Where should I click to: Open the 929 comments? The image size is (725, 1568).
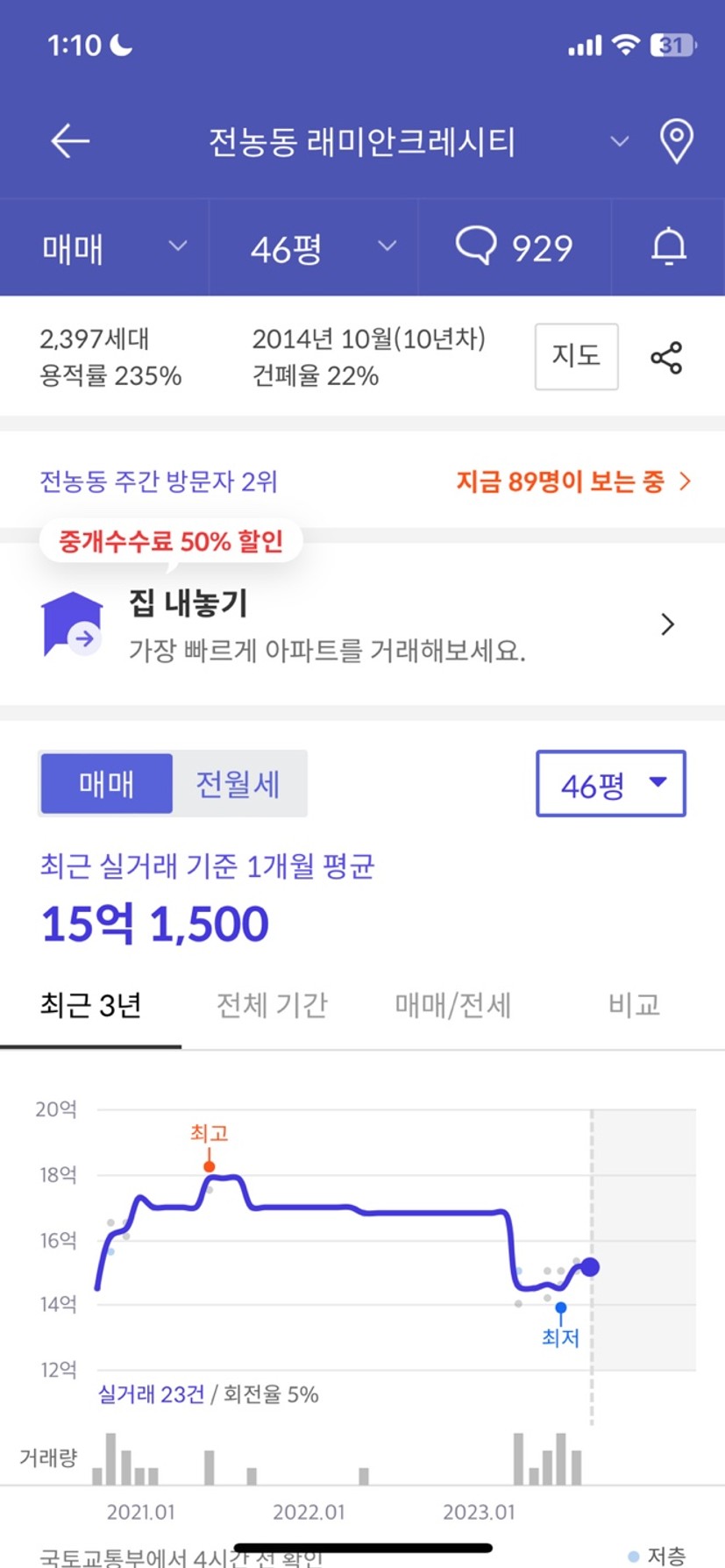pos(515,248)
